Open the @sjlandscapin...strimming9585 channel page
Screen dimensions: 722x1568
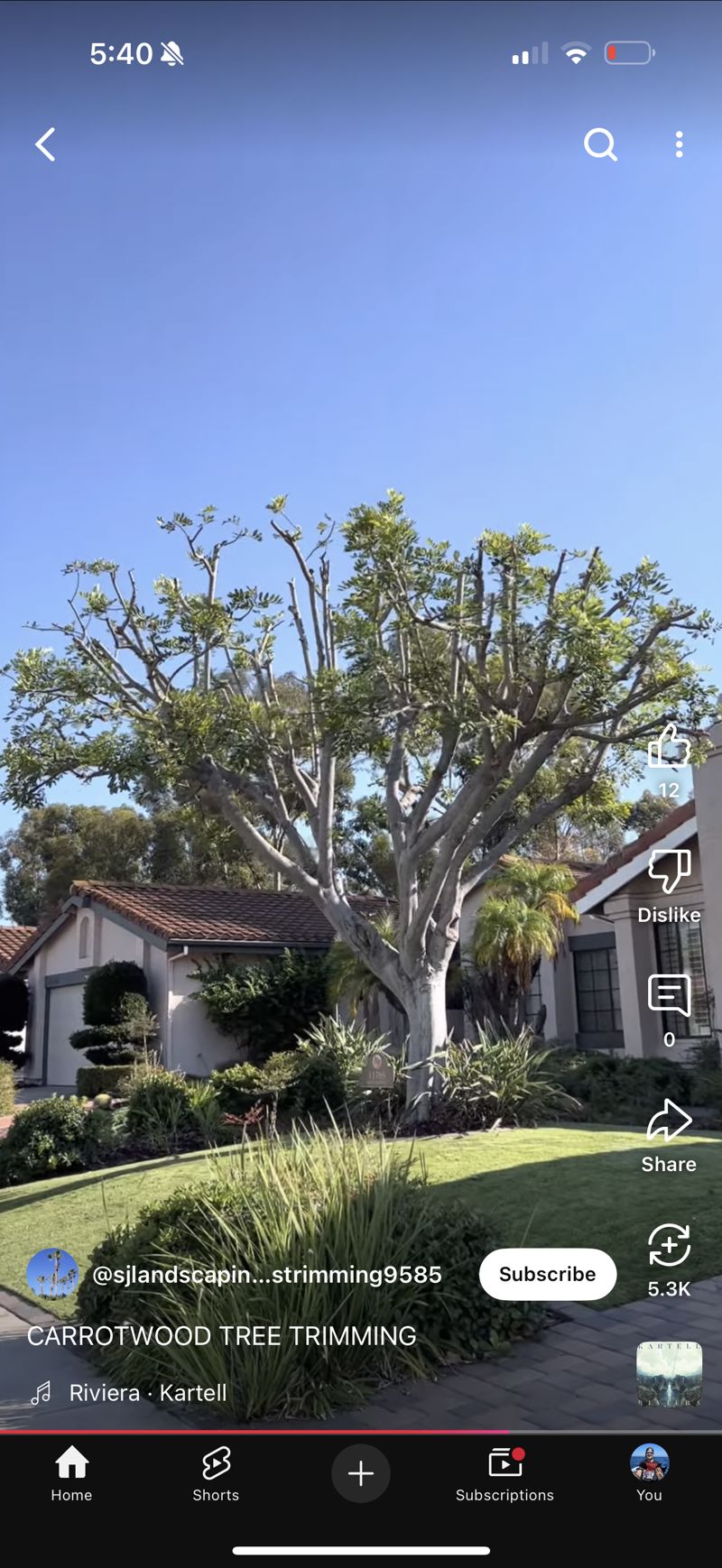pos(266,1274)
